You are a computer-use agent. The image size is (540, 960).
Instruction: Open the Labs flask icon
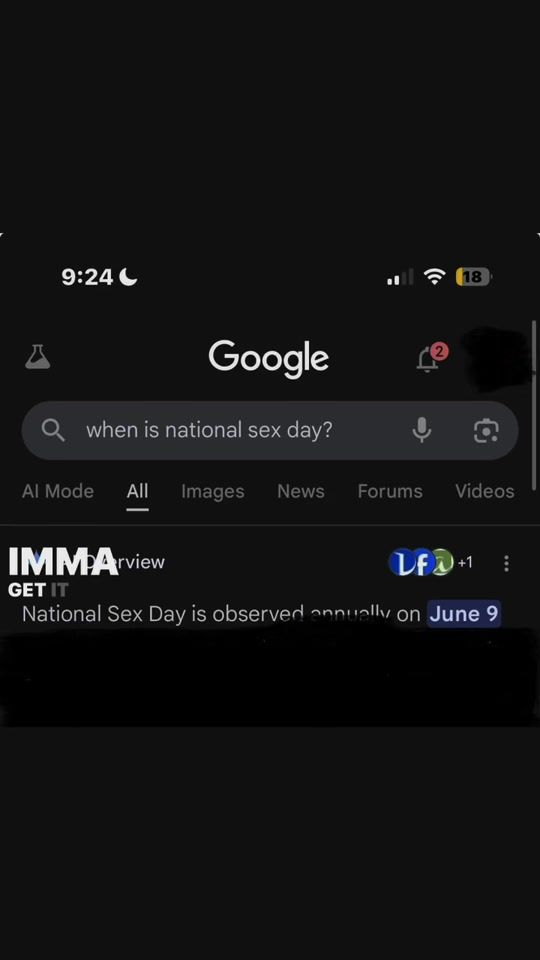point(38,356)
